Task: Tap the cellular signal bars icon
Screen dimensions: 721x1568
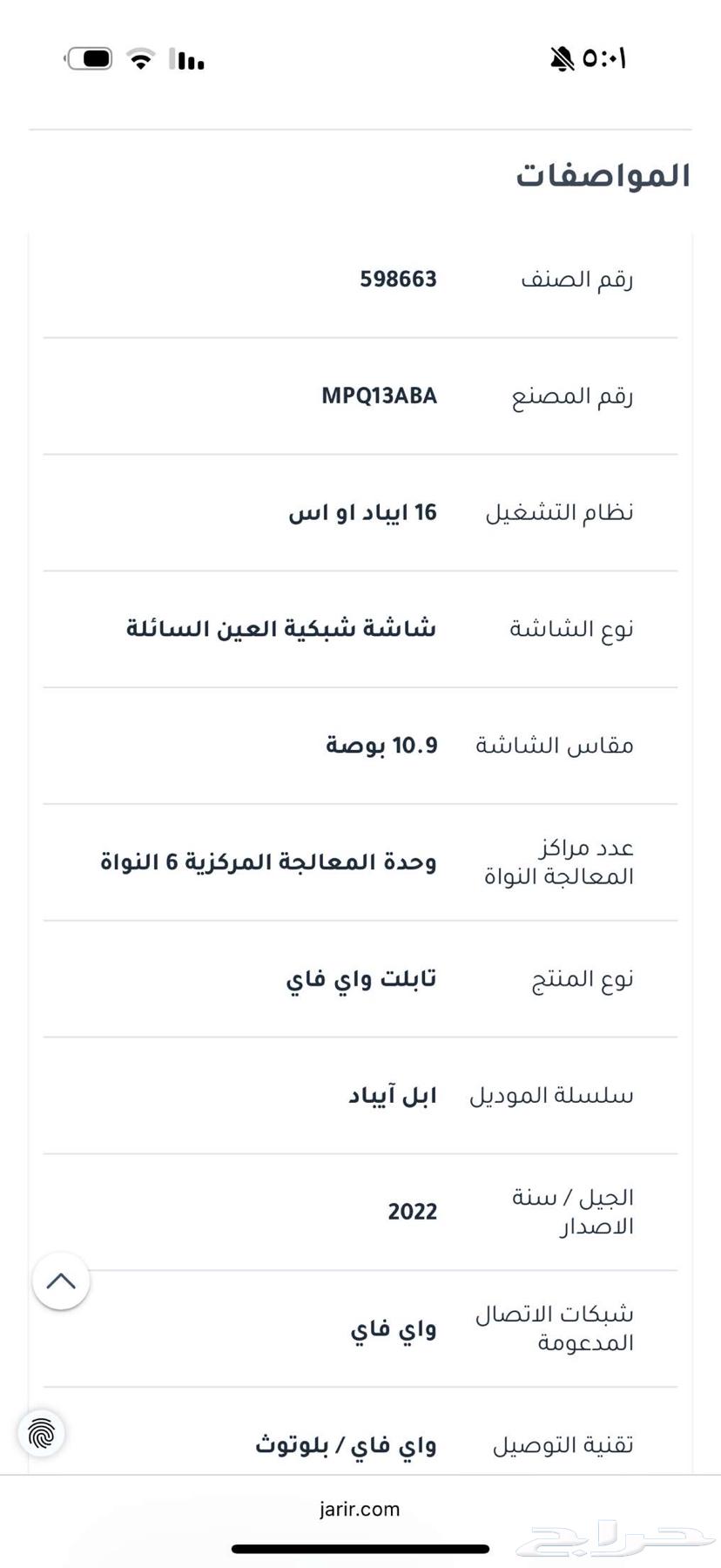Action: [187, 59]
